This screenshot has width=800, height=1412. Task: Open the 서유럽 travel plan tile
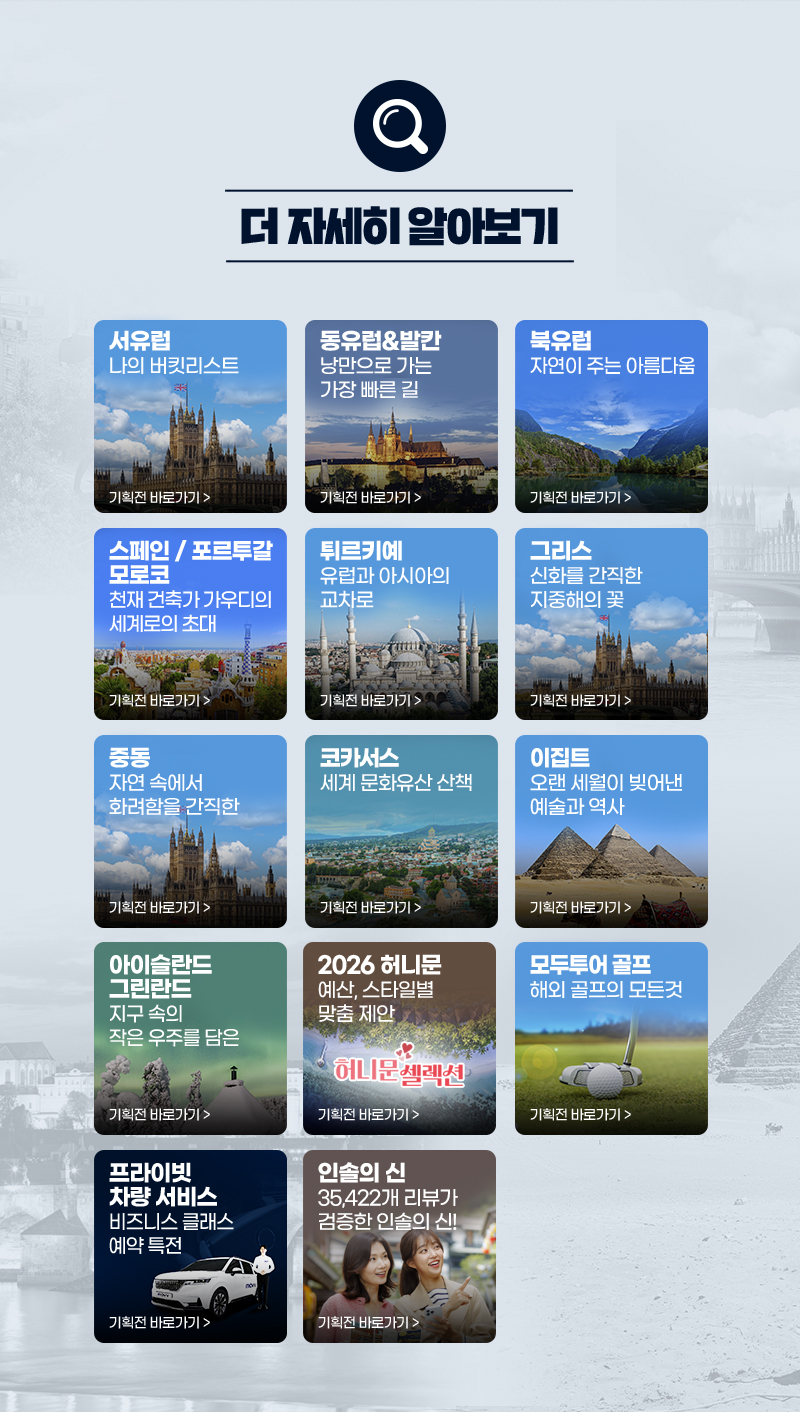pos(190,416)
